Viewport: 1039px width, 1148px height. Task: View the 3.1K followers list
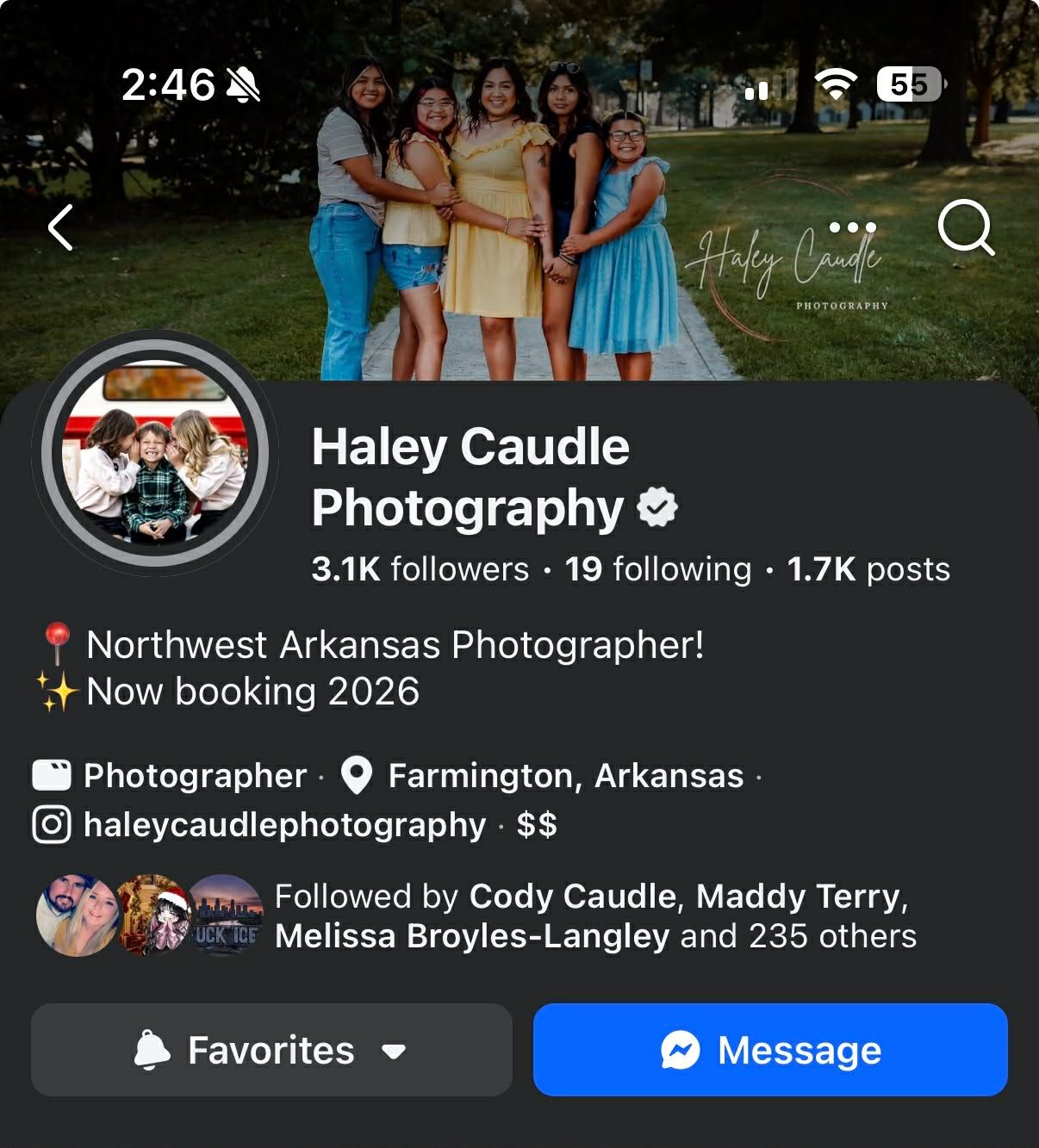coord(420,569)
